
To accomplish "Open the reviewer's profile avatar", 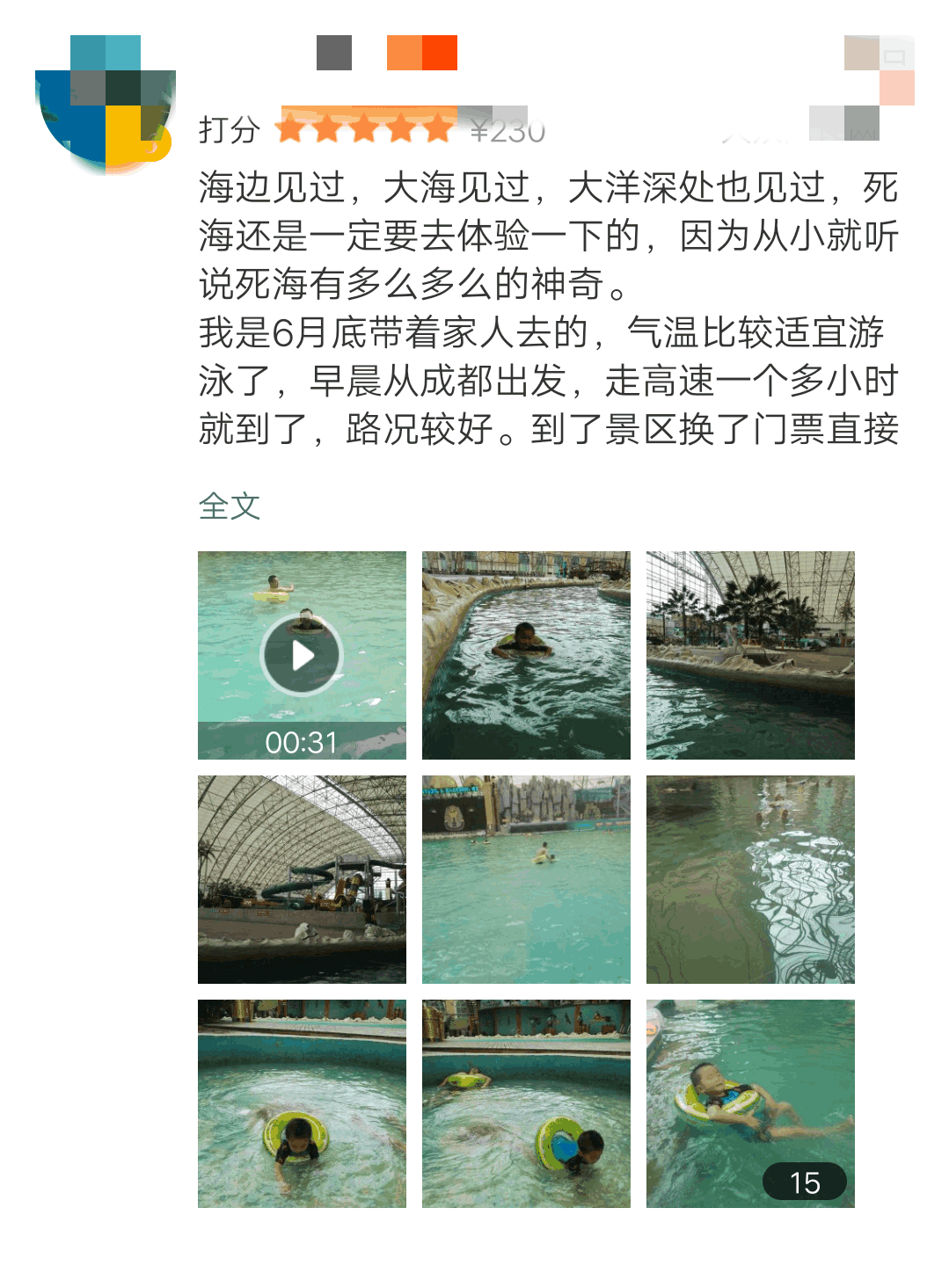I will (104, 105).
